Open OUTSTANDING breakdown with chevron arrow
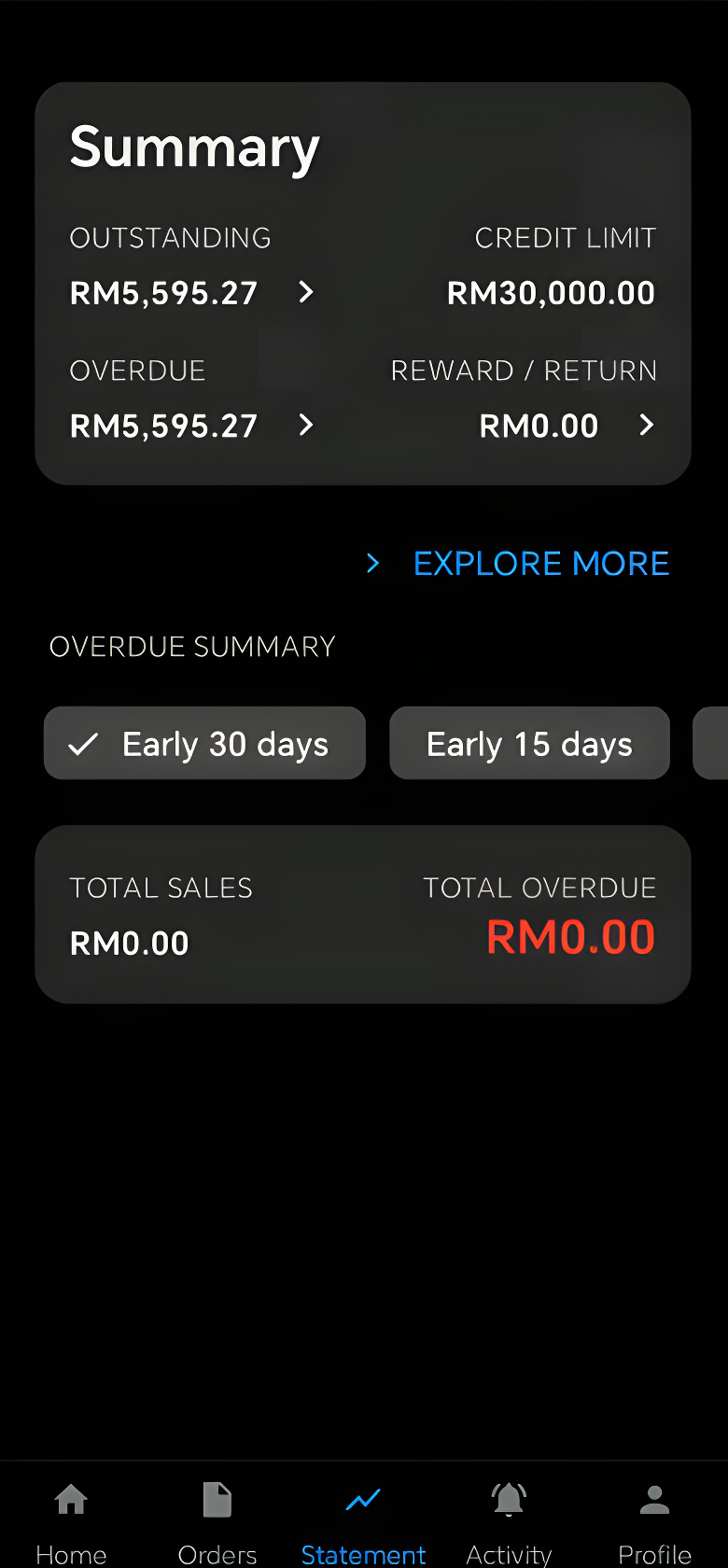Viewport: 728px width, 1568px height. click(x=305, y=293)
